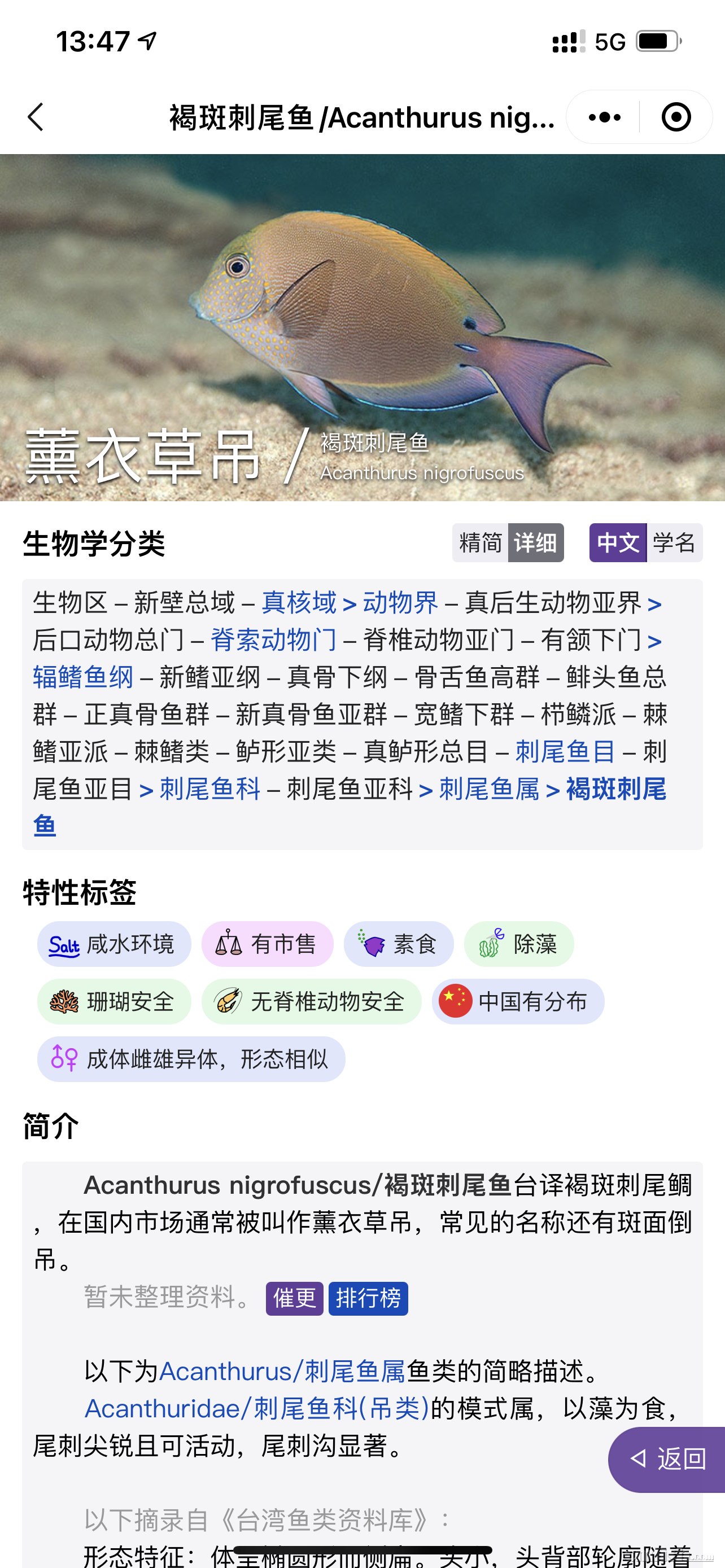Screen dimensions: 725x1568
Task: Go back using the header arrow
Action: coord(36,117)
